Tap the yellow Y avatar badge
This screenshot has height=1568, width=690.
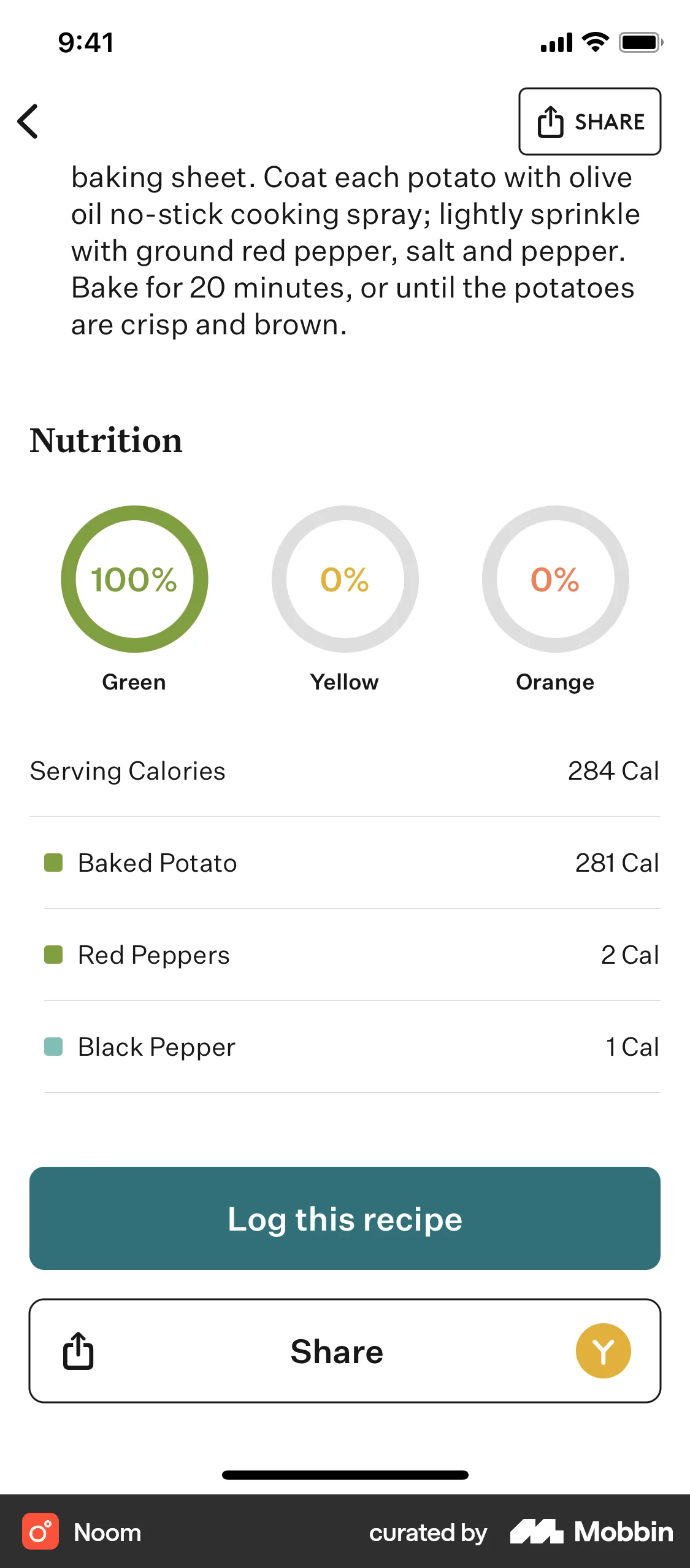pyautogui.click(x=603, y=1351)
